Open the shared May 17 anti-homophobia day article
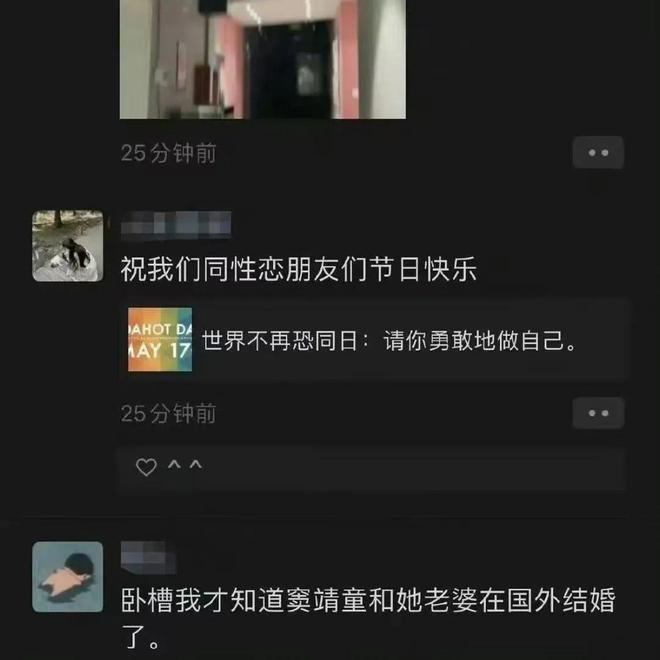Screen dimensions: 660x660 [x=373, y=340]
